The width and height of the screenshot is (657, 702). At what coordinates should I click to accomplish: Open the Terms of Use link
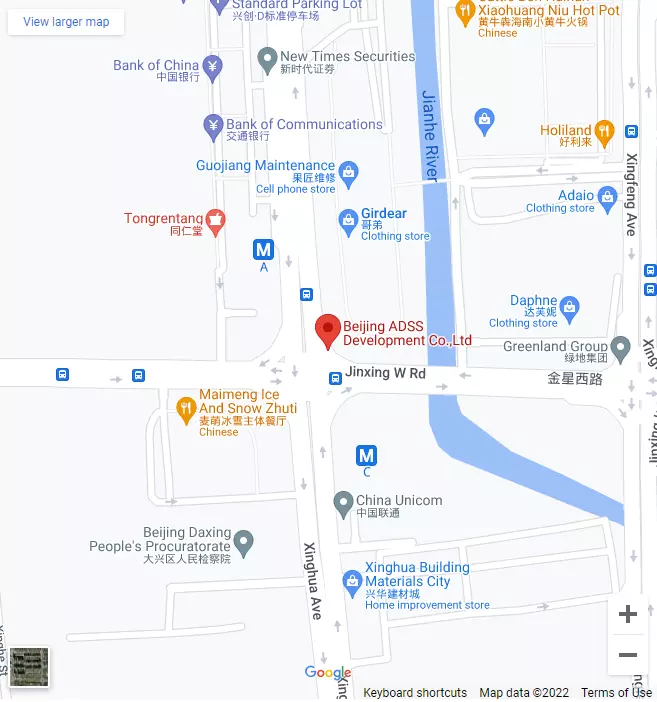click(x=616, y=692)
